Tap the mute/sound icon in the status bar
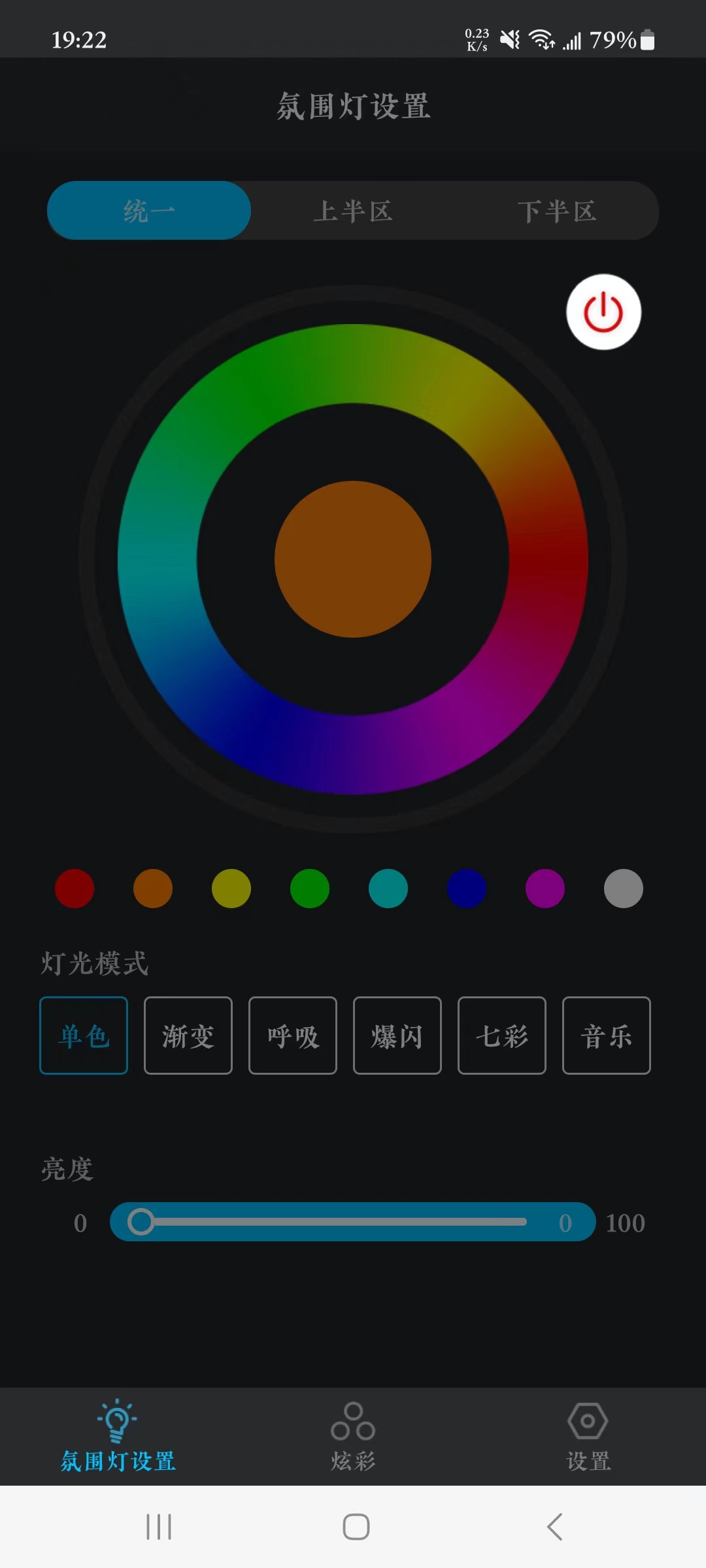 (x=509, y=41)
